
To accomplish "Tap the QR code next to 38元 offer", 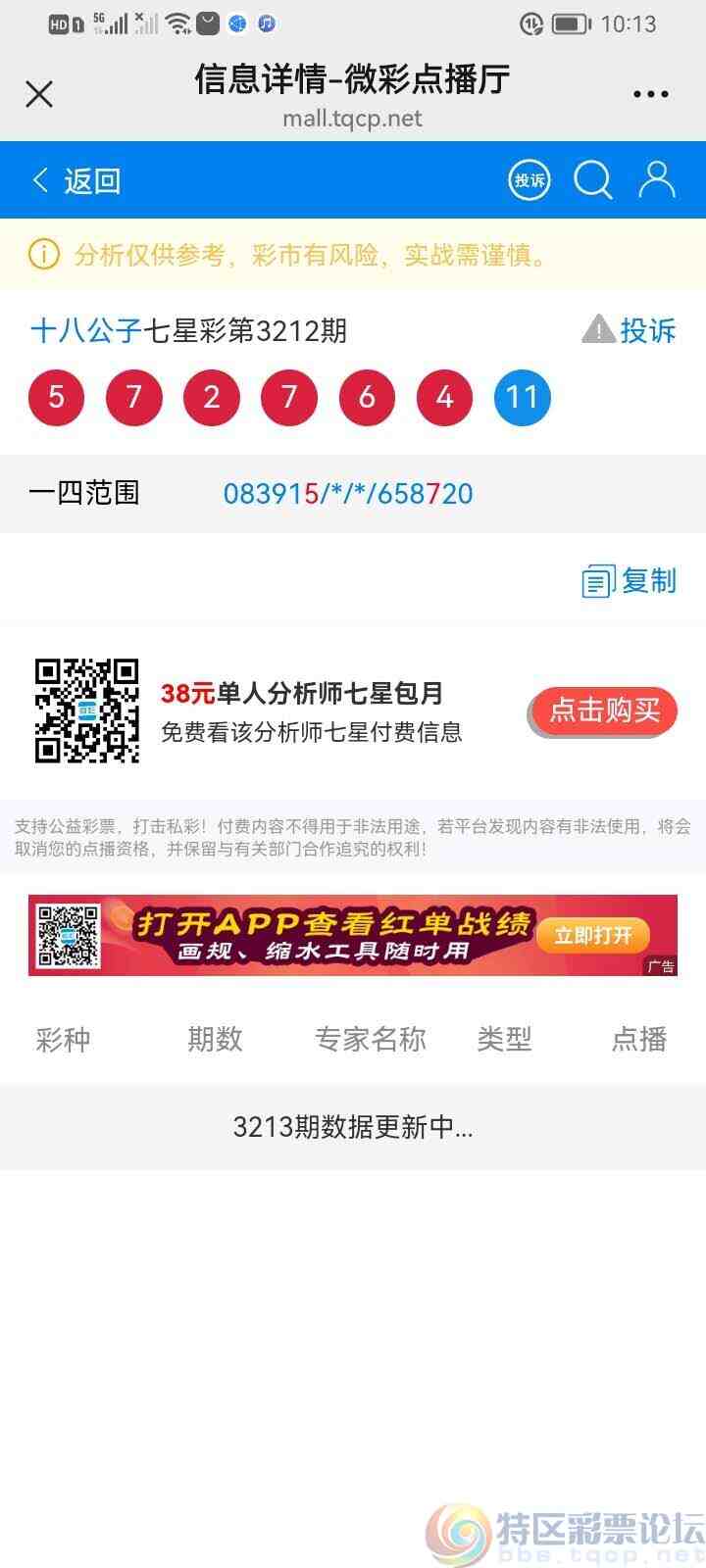I will tap(86, 710).
